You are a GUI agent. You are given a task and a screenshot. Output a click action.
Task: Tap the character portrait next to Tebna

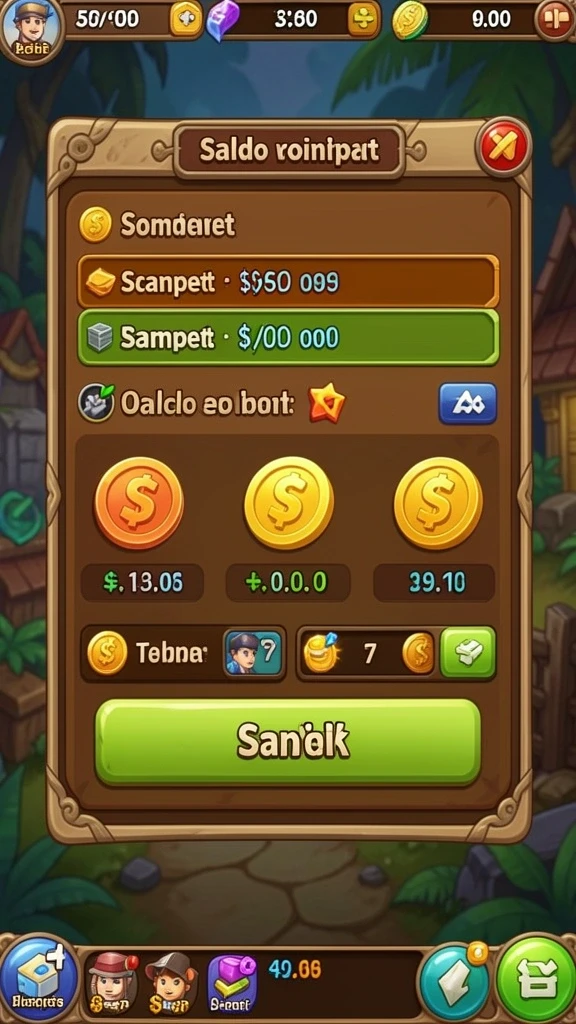254,653
